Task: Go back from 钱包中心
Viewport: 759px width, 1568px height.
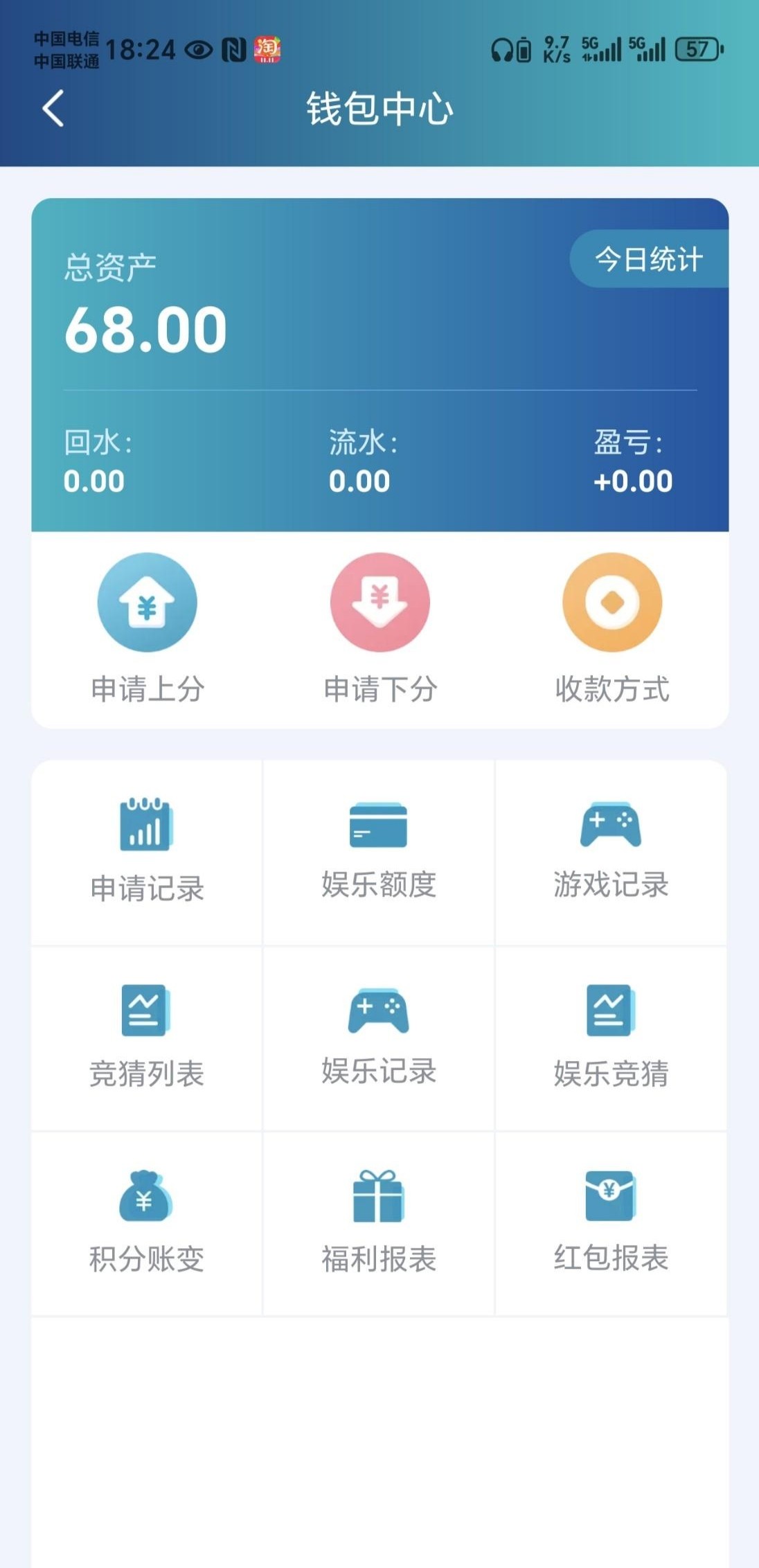Action: click(53, 109)
